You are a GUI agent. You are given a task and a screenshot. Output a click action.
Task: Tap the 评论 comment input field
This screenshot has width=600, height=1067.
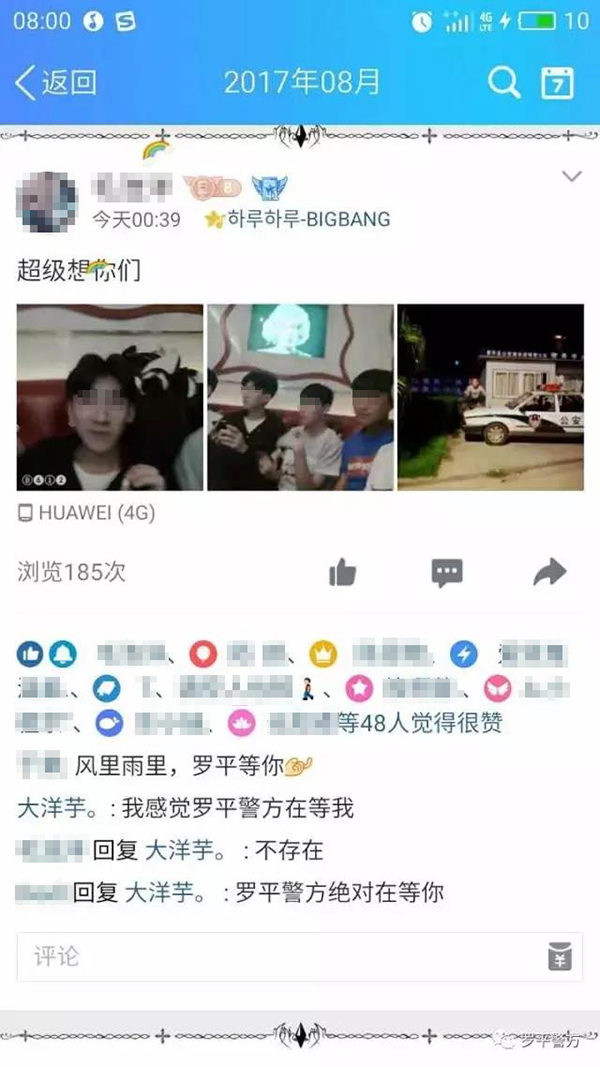click(280, 957)
